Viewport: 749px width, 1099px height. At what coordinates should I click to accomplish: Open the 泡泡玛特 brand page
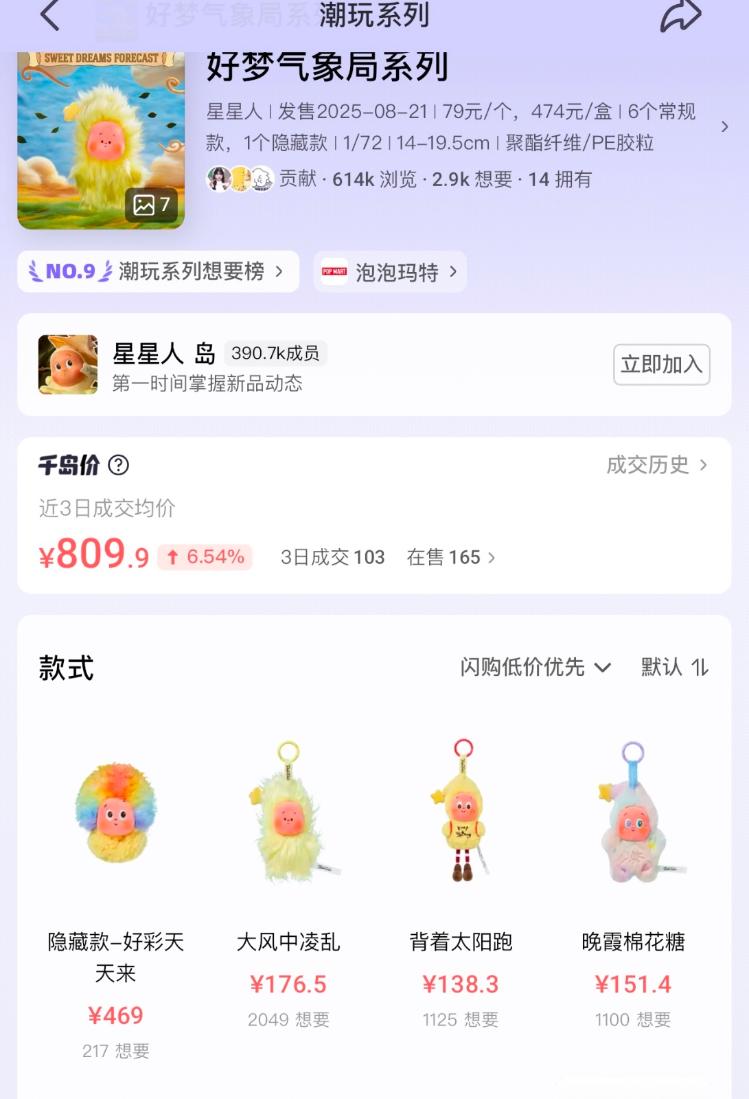click(x=390, y=272)
